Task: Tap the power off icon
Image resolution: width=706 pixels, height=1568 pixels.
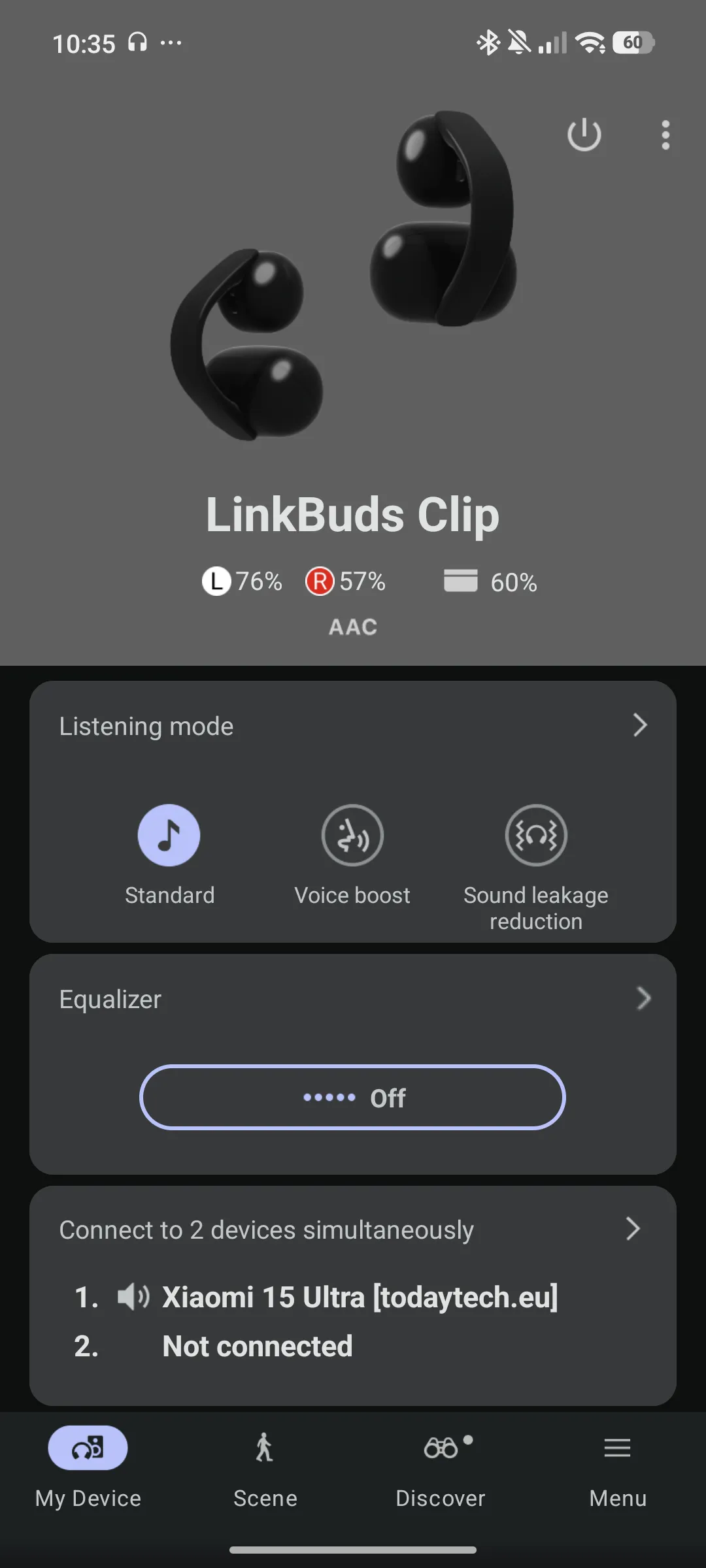Action: 584,135
